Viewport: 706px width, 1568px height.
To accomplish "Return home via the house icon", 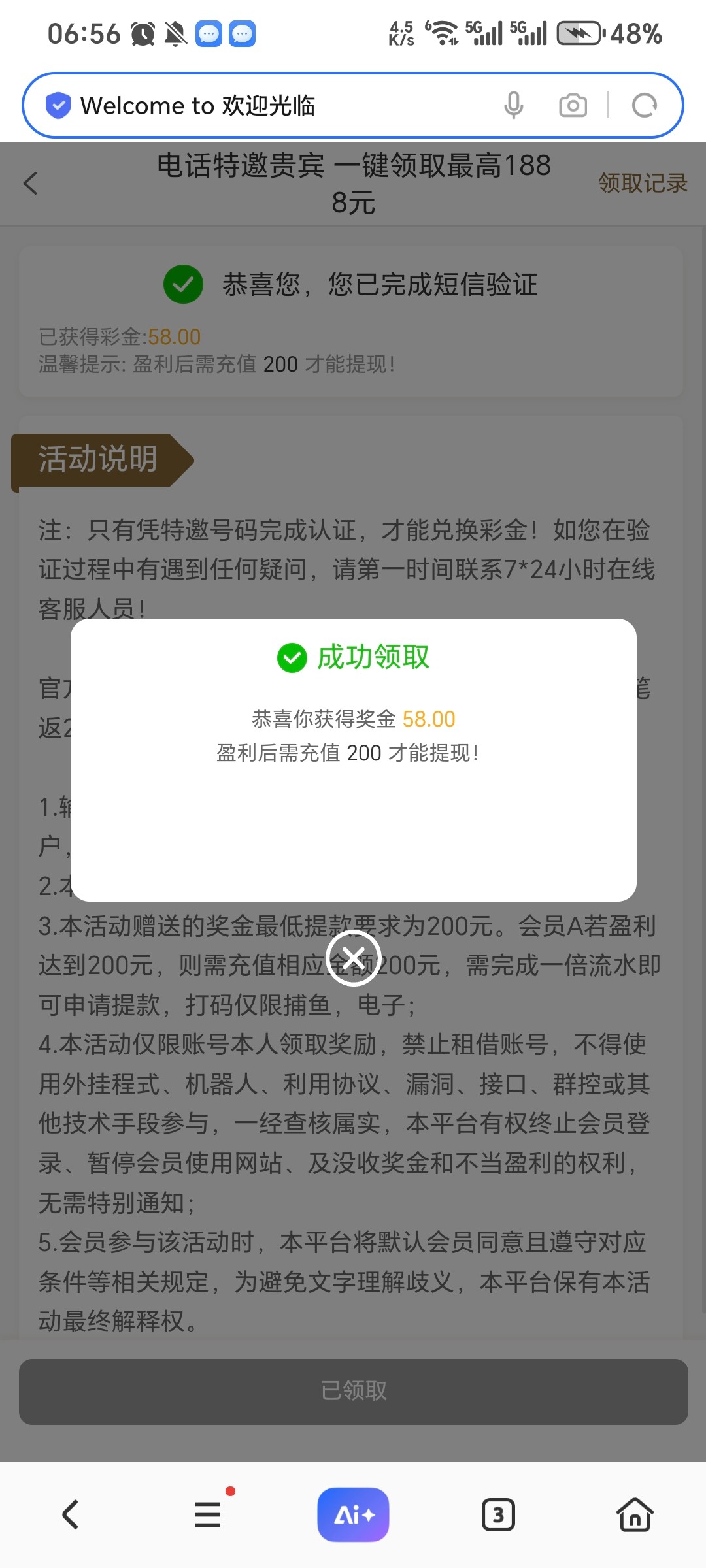I will coord(635,1514).
